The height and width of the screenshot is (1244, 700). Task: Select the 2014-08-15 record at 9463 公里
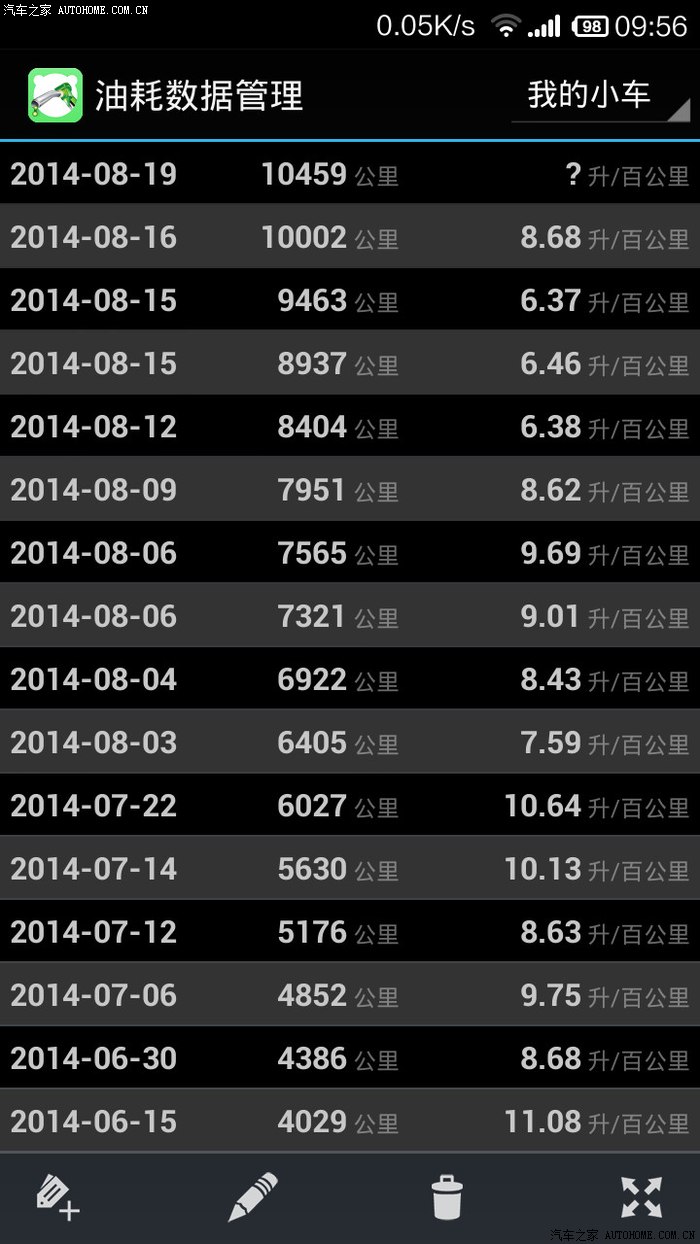point(350,300)
